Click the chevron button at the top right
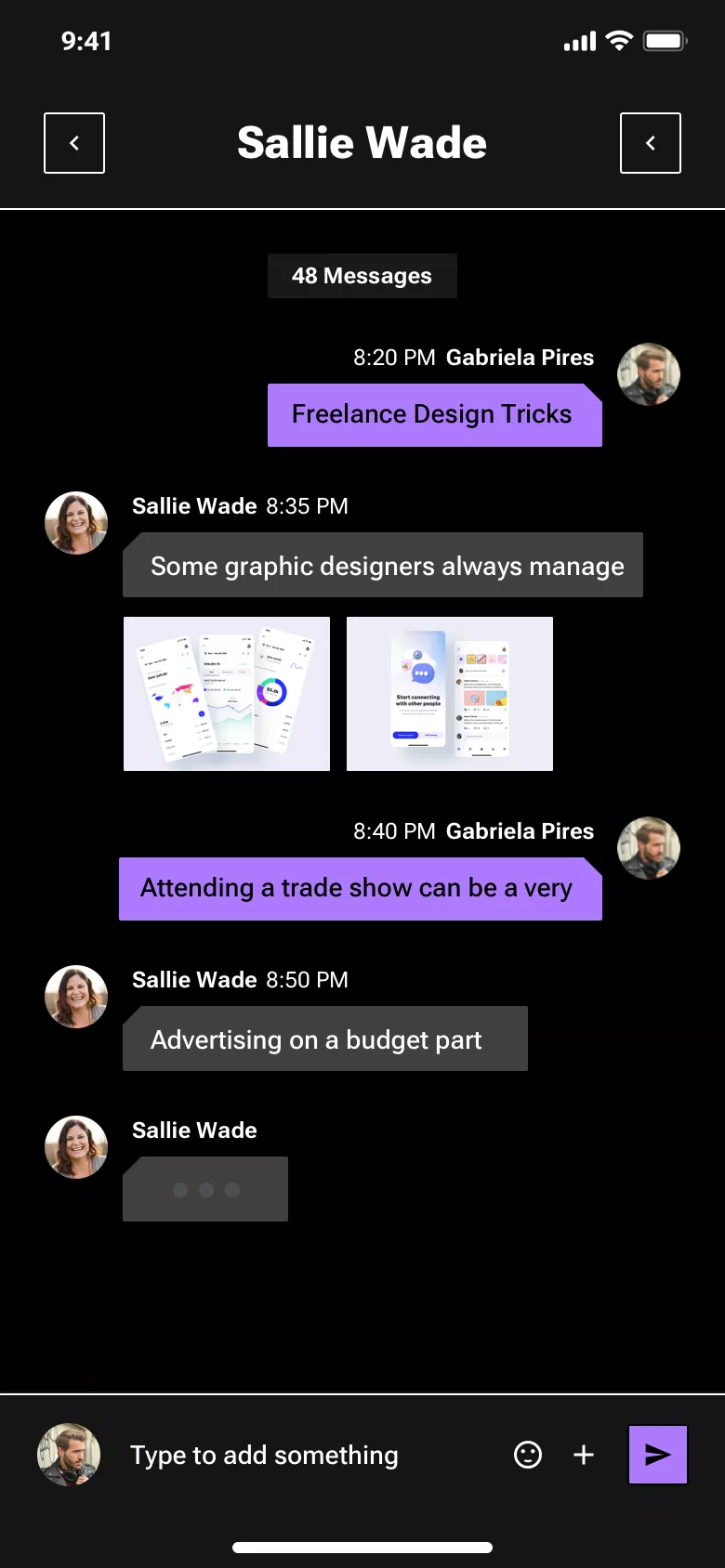Image resolution: width=725 pixels, height=1568 pixels. click(651, 143)
